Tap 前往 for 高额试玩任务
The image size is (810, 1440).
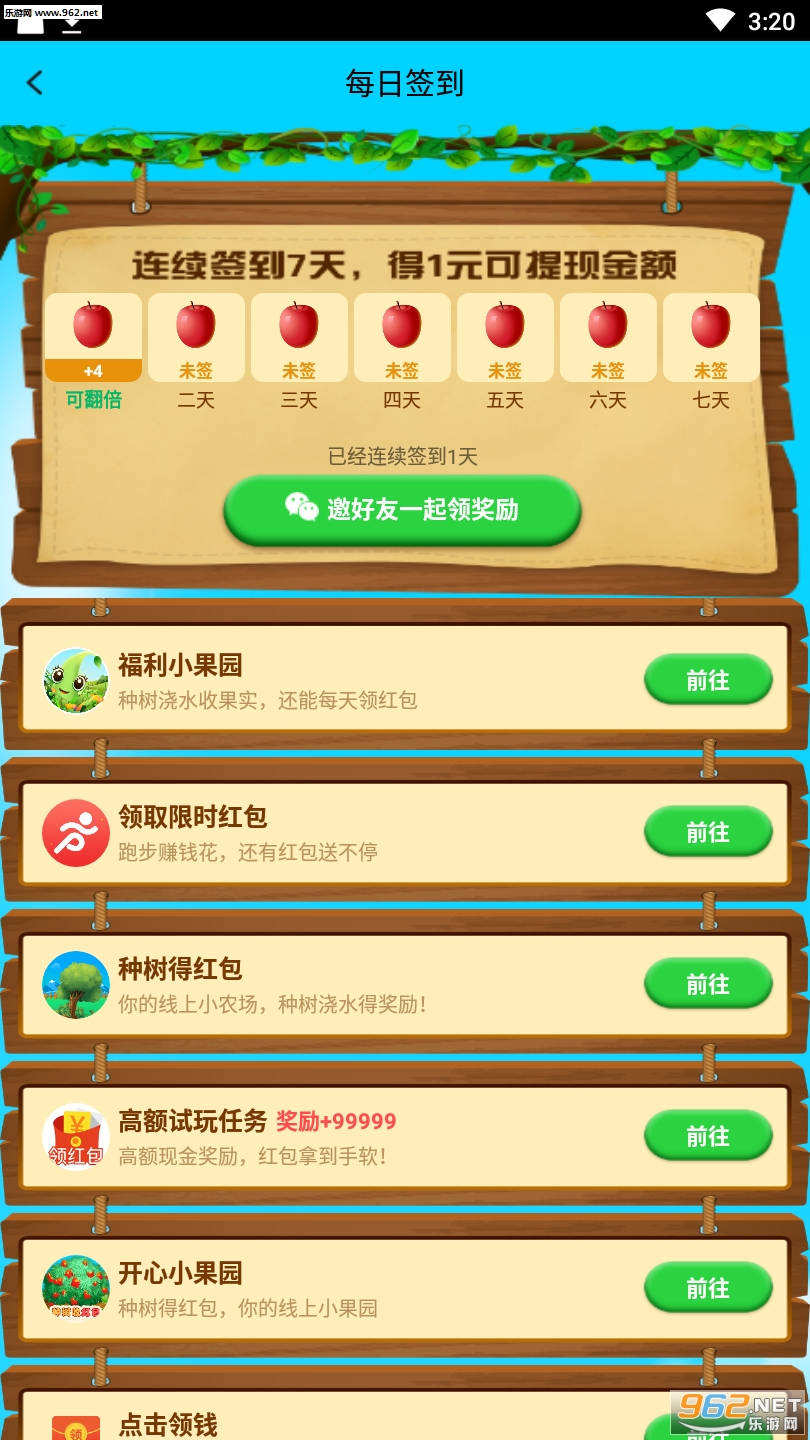[708, 1136]
